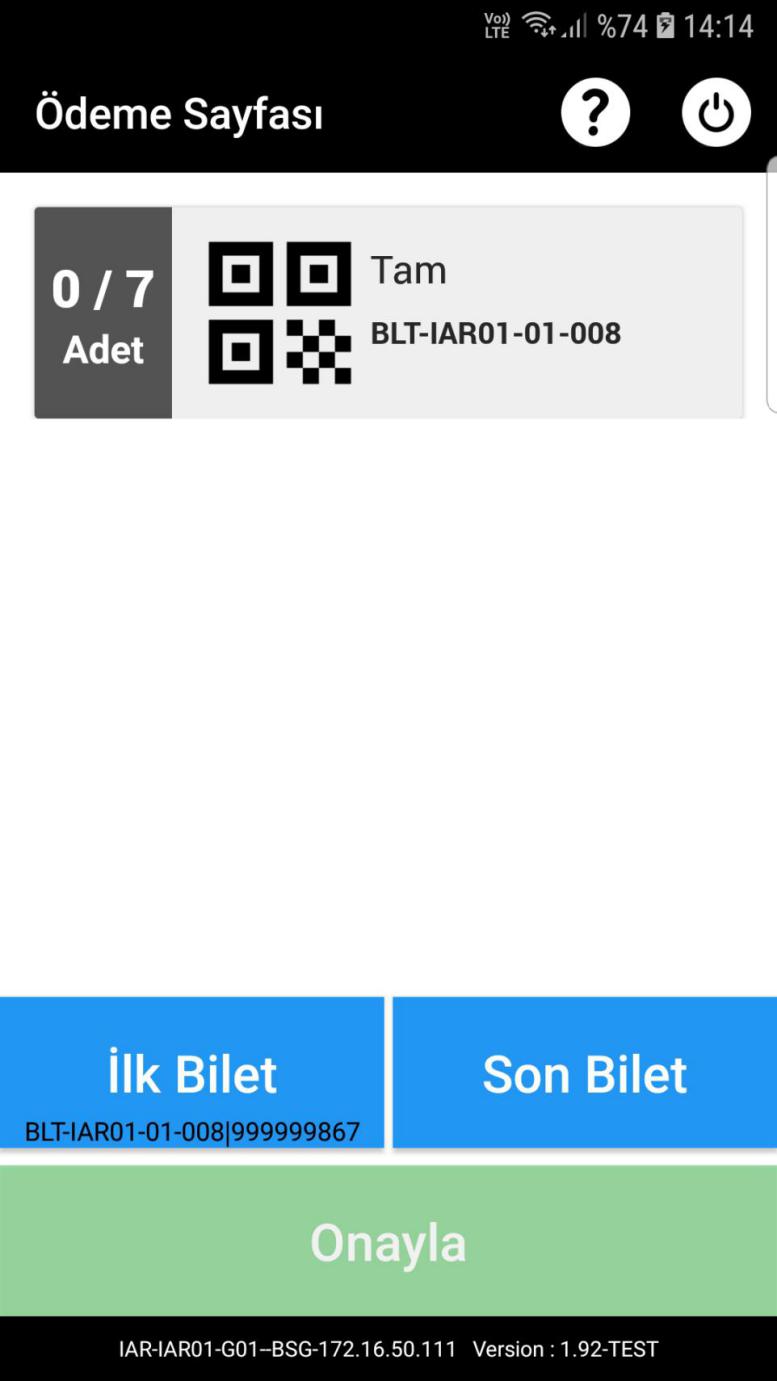This screenshot has height=1381, width=777.
Task: Tap the İlk Bilet button
Action: click(x=192, y=1072)
